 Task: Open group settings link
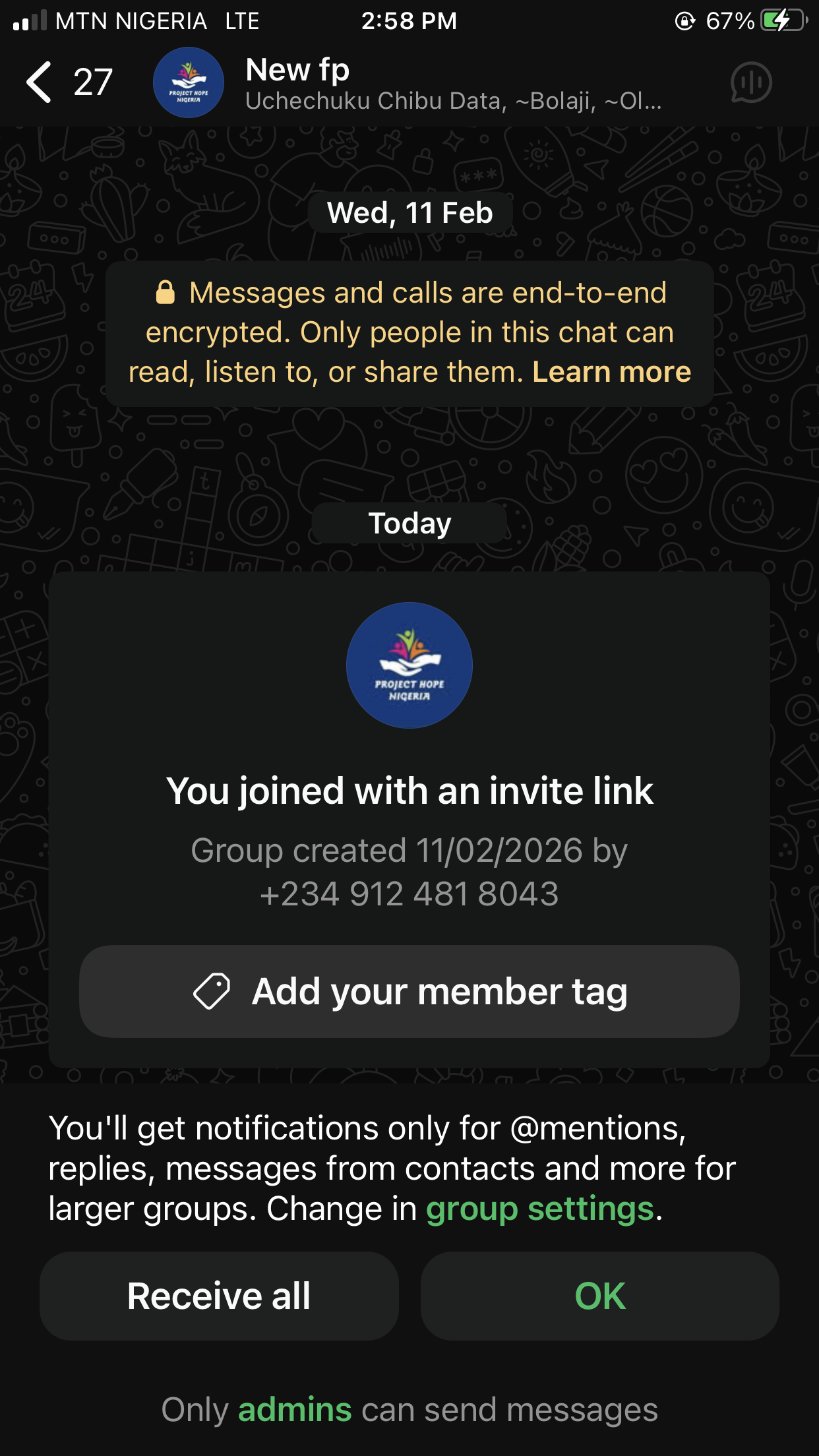pyautogui.click(x=539, y=1209)
